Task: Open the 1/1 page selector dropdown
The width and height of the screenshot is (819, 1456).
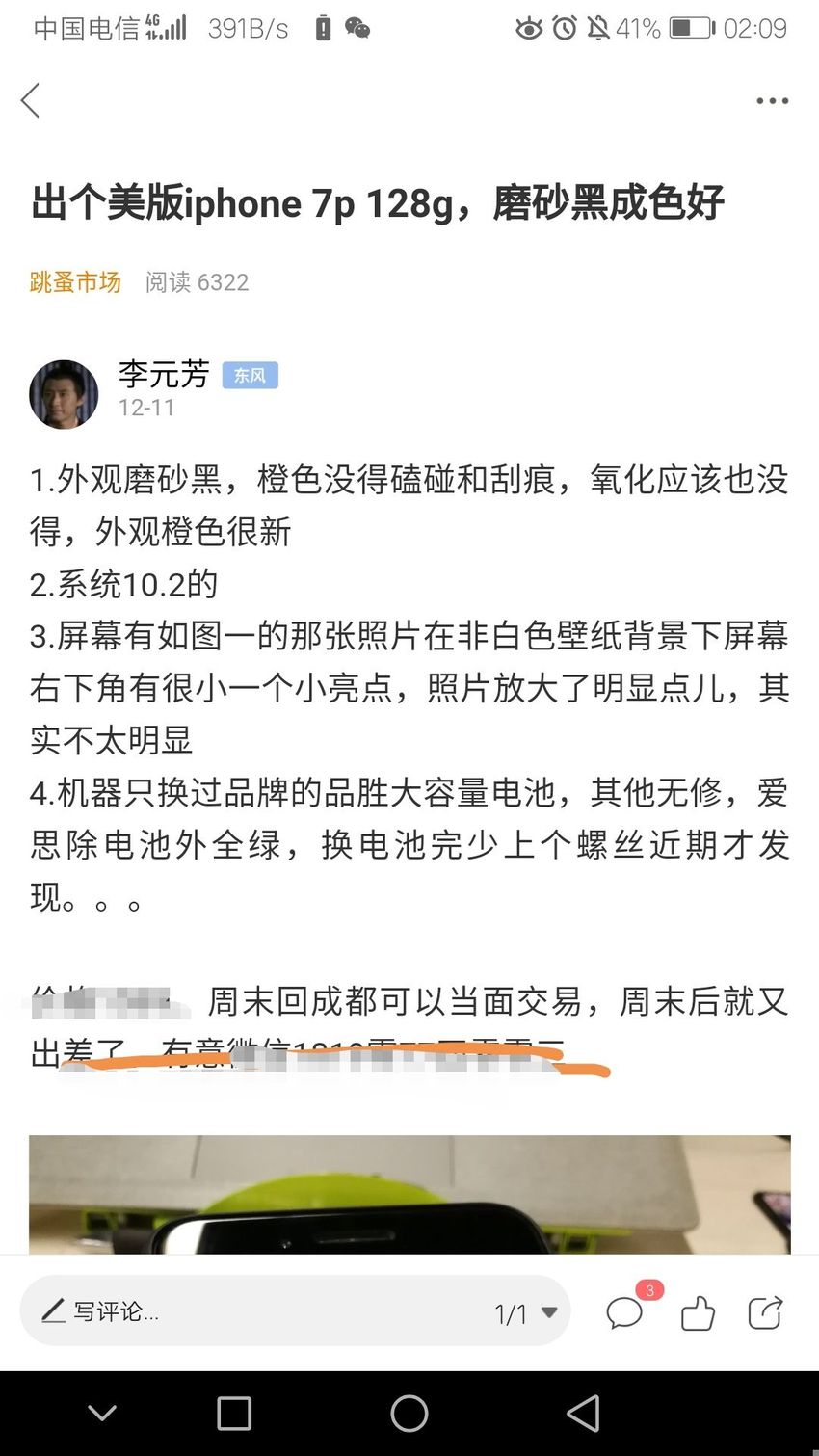Action: point(526,1312)
